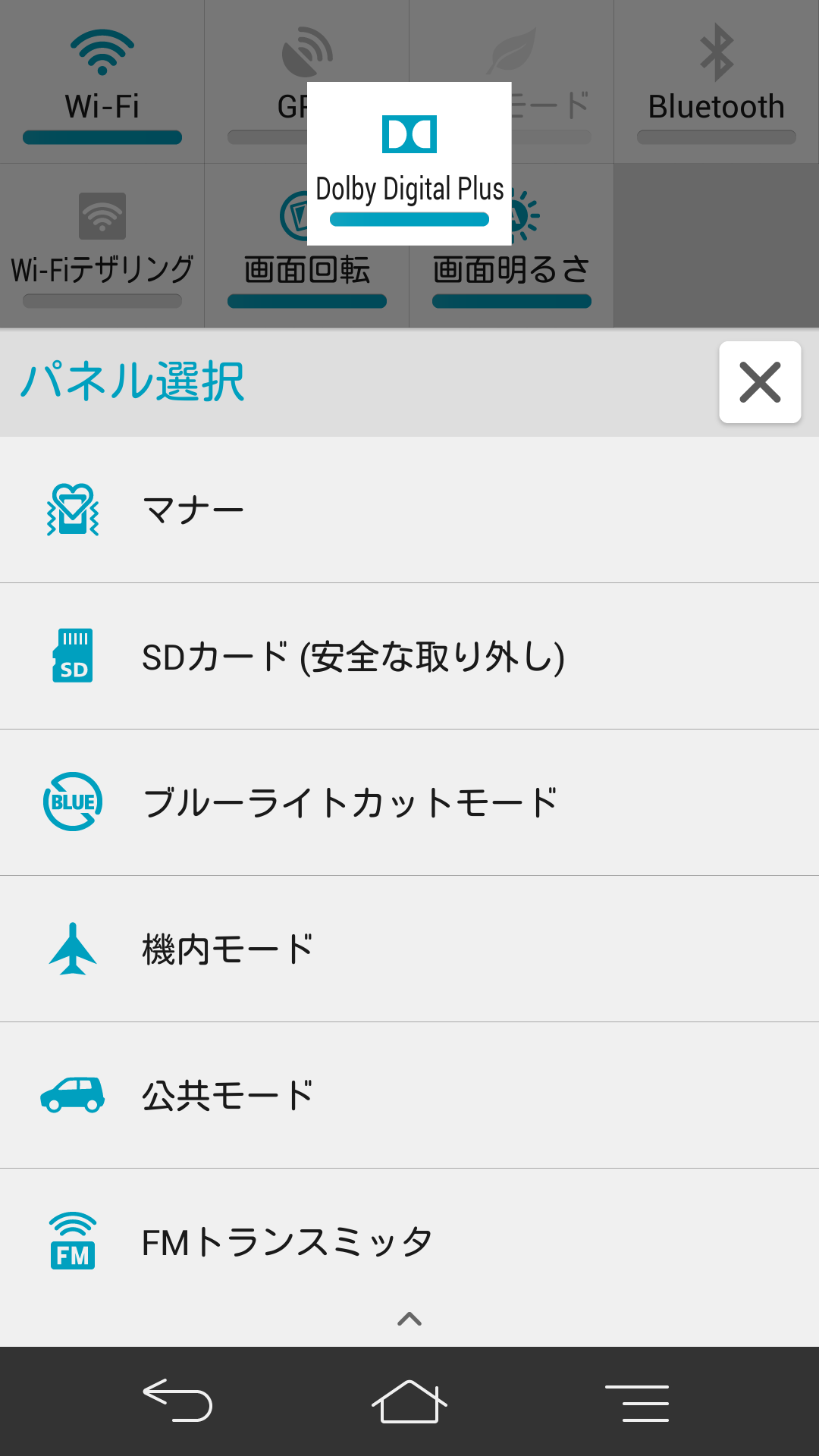The image size is (819, 1456).
Task: Select the FMトランスミッタ panel
Action: click(409, 1241)
